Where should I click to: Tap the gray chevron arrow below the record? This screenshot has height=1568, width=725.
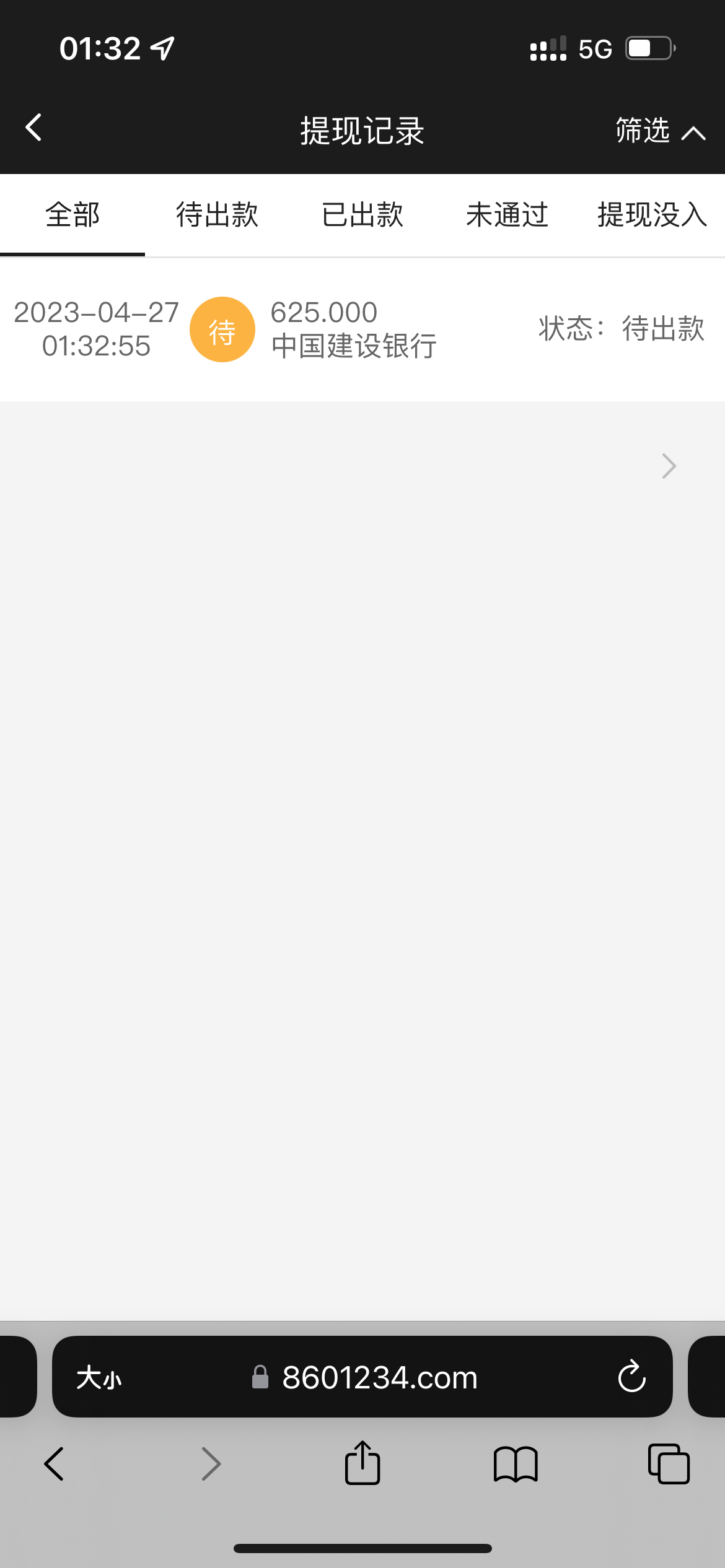[669, 466]
